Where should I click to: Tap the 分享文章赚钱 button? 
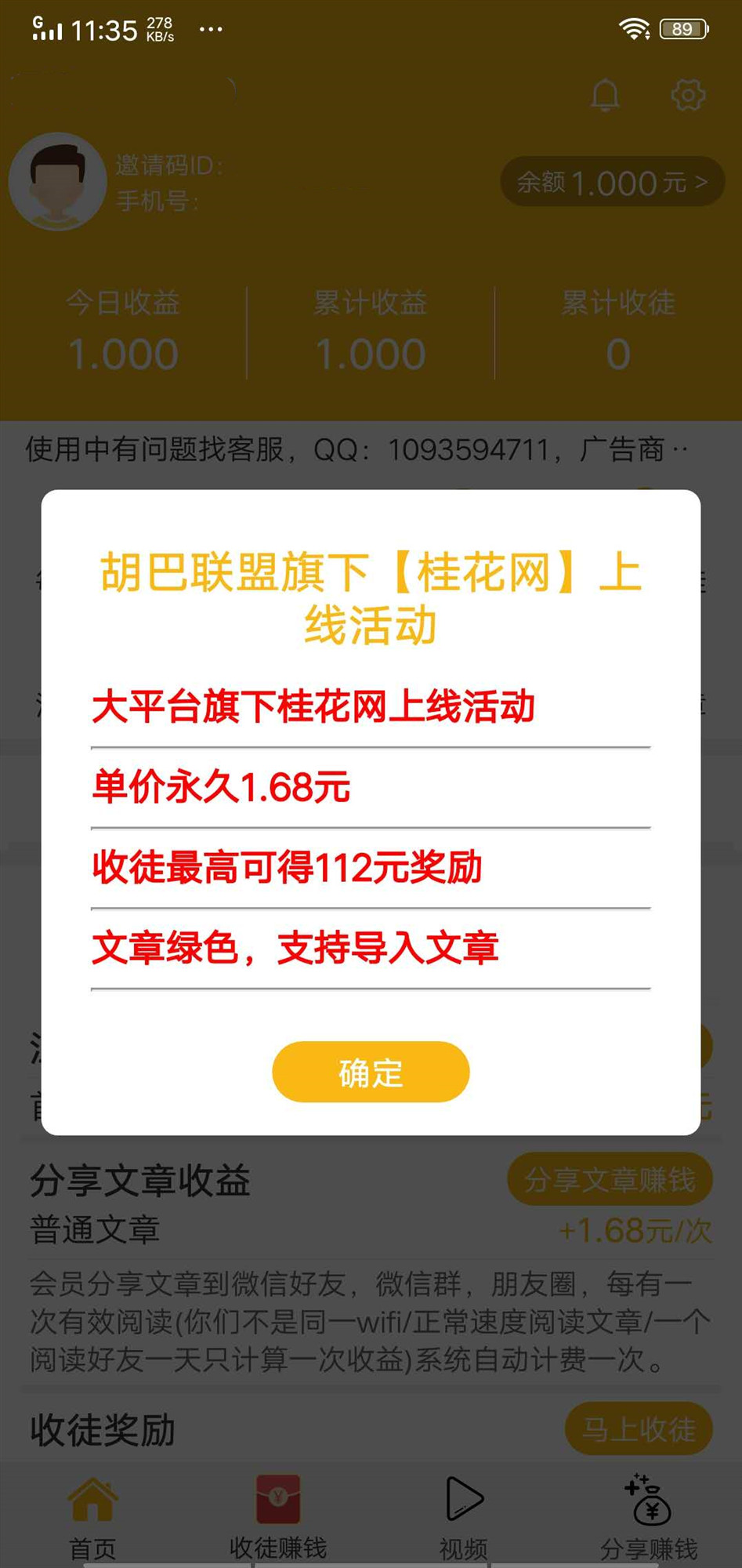tap(612, 1179)
